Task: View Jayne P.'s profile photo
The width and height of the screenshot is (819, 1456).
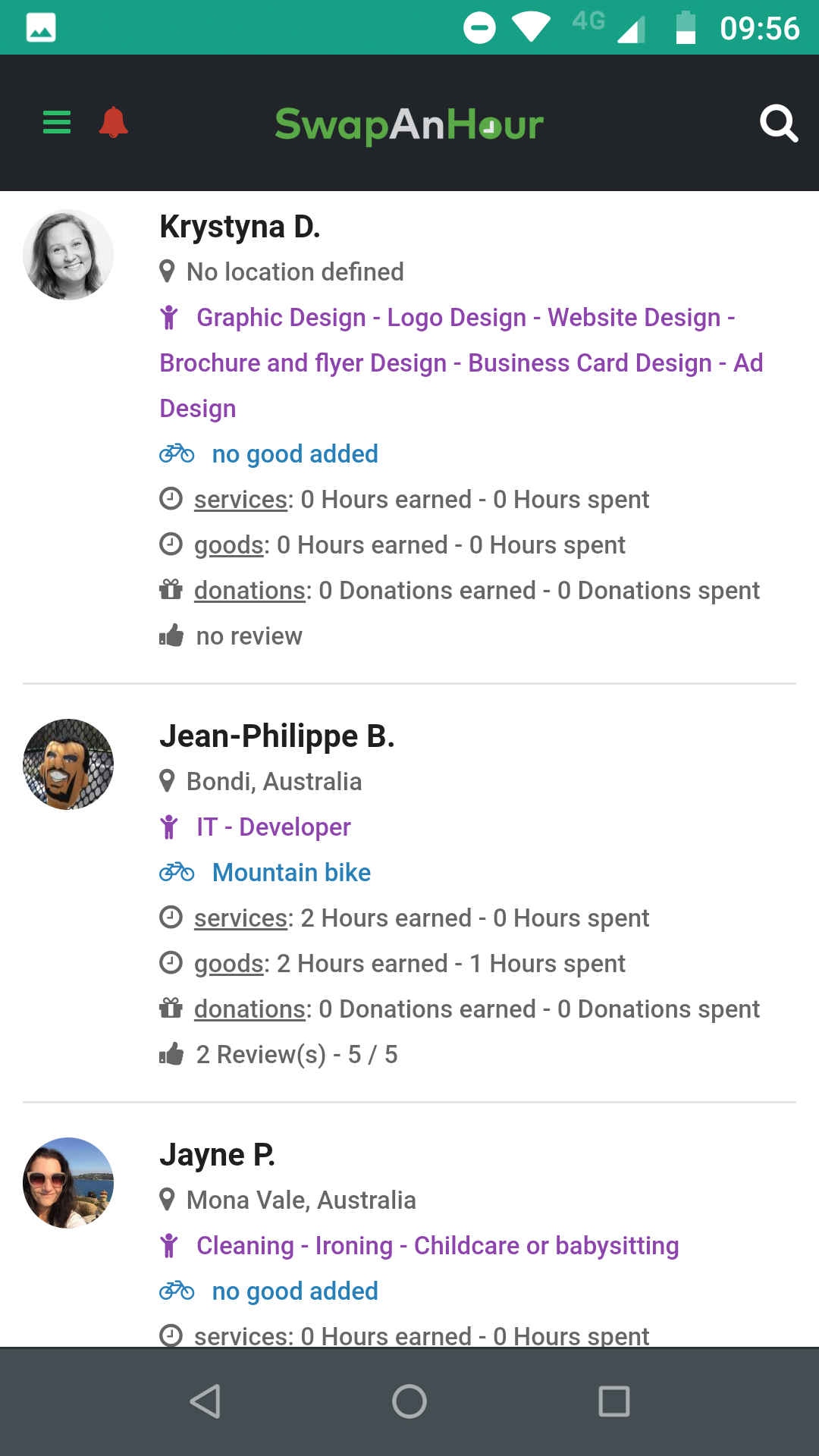Action: (x=68, y=1183)
